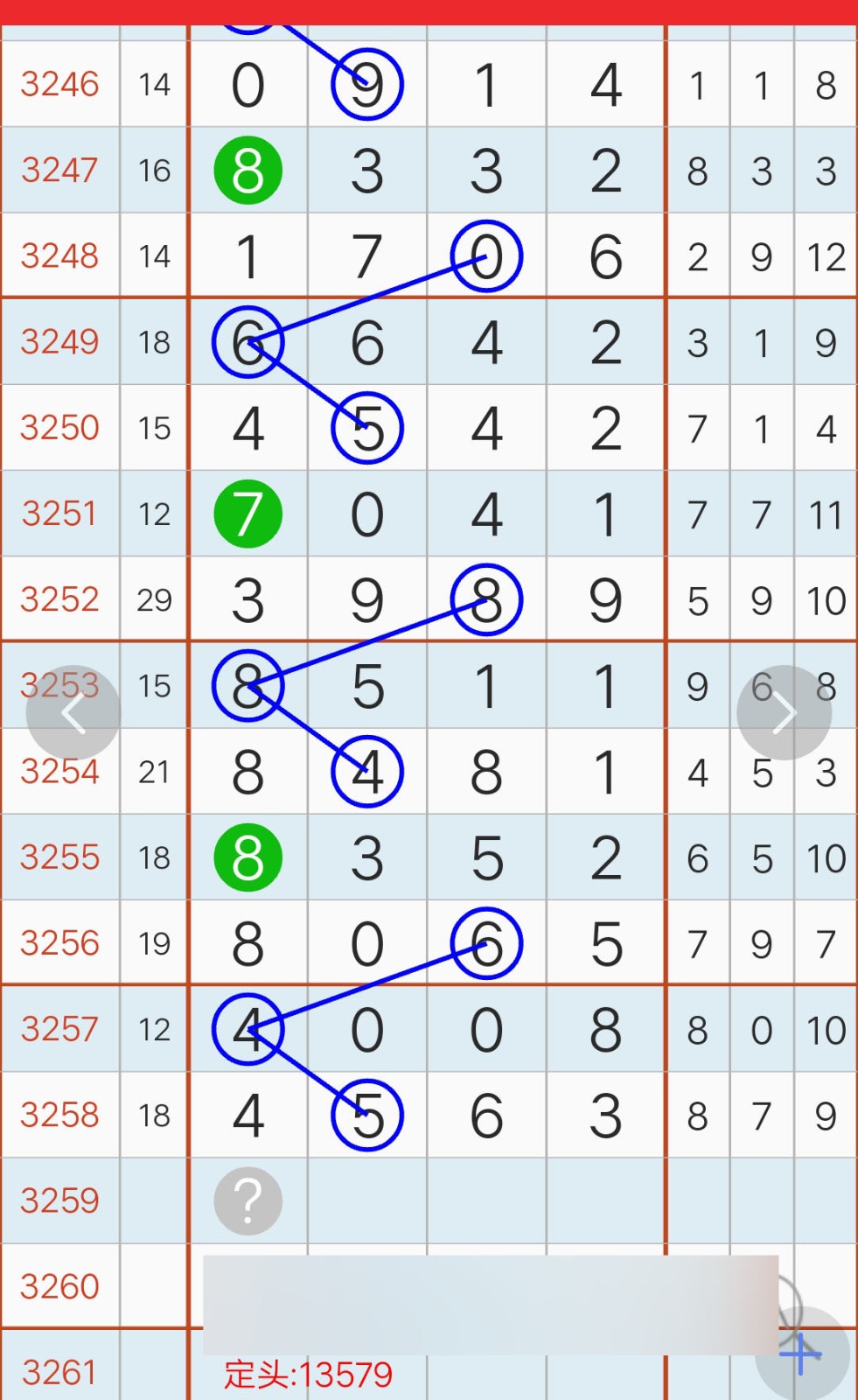Tap the gray question mark on row 3259

pyautogui.click(x=249, y=1200)
